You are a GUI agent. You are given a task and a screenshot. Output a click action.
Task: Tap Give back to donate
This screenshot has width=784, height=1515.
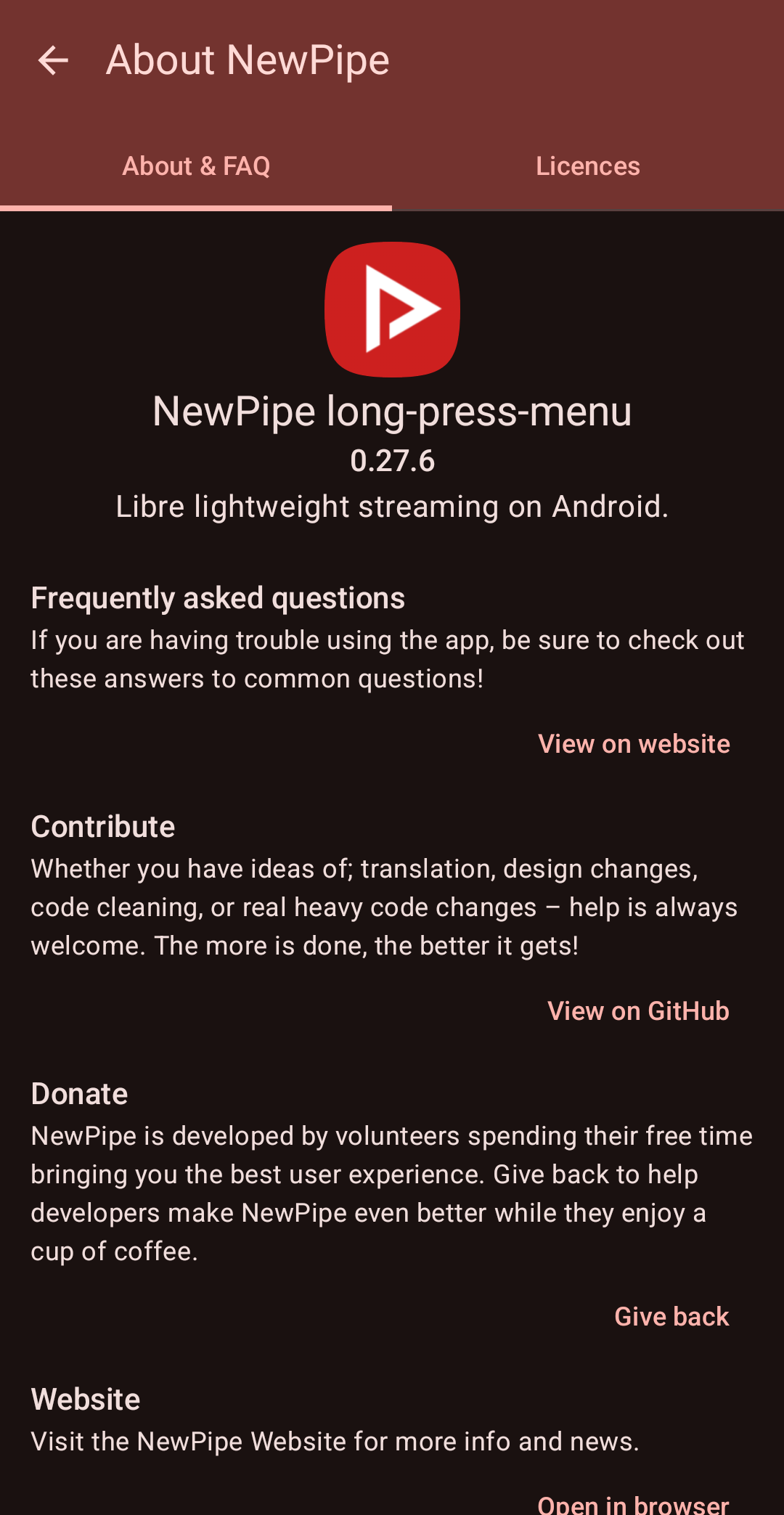pyautogui.click(x=671, y=1317)
